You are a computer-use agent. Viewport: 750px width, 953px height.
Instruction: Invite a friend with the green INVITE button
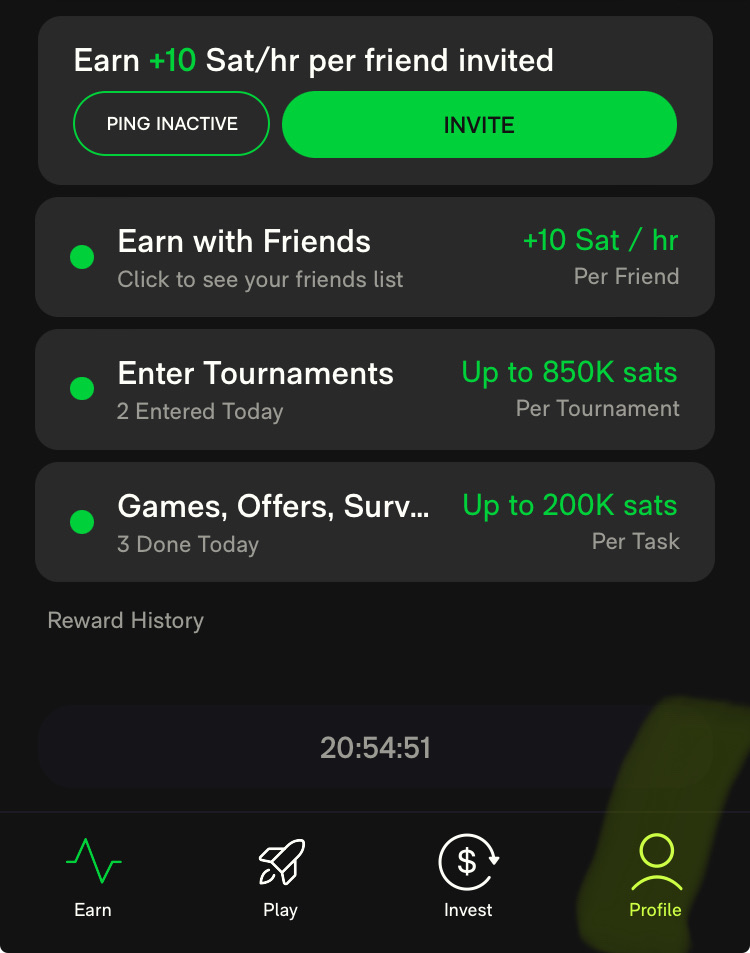pyautogui.click(x=479, y=125)
